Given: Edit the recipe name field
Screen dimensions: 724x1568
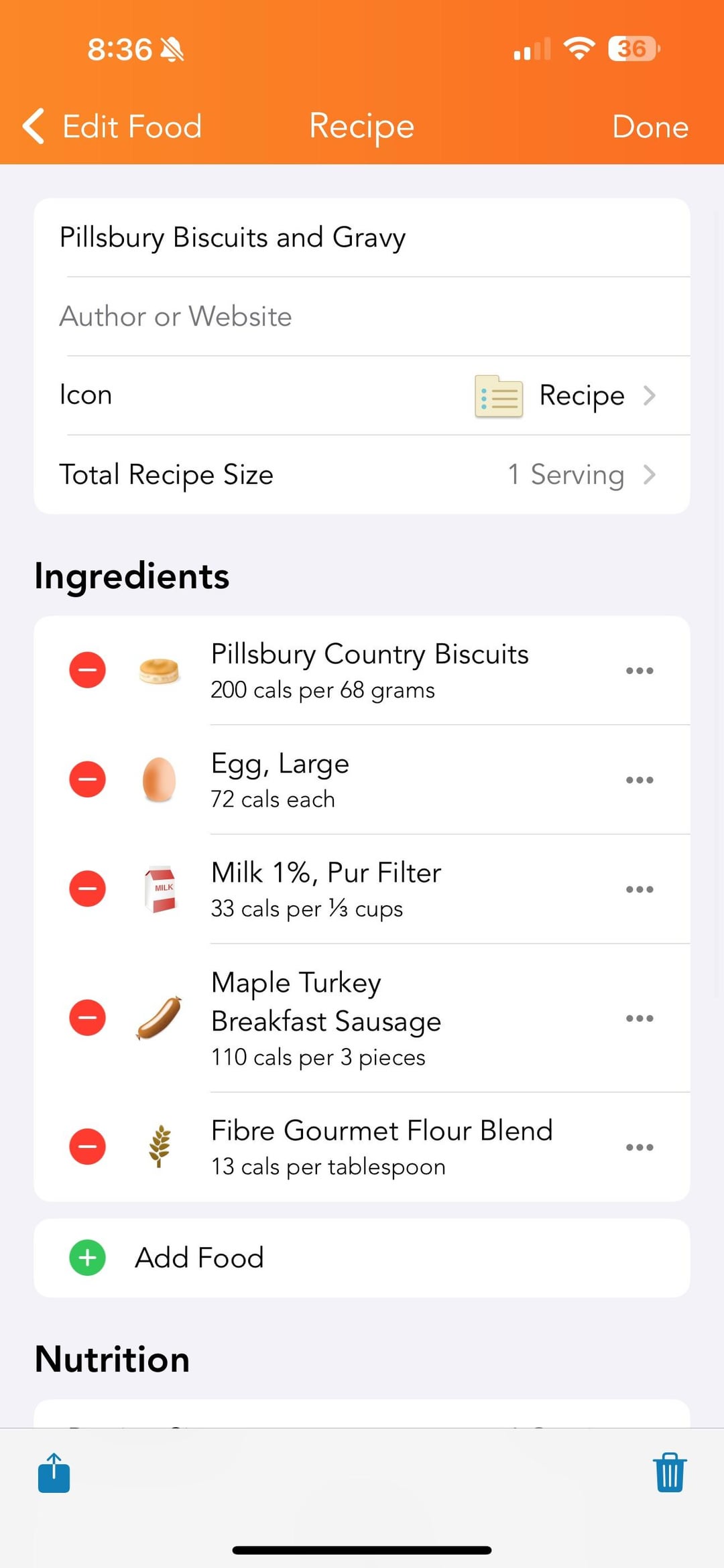Looking at the screenshot, I should click(362, 238).
